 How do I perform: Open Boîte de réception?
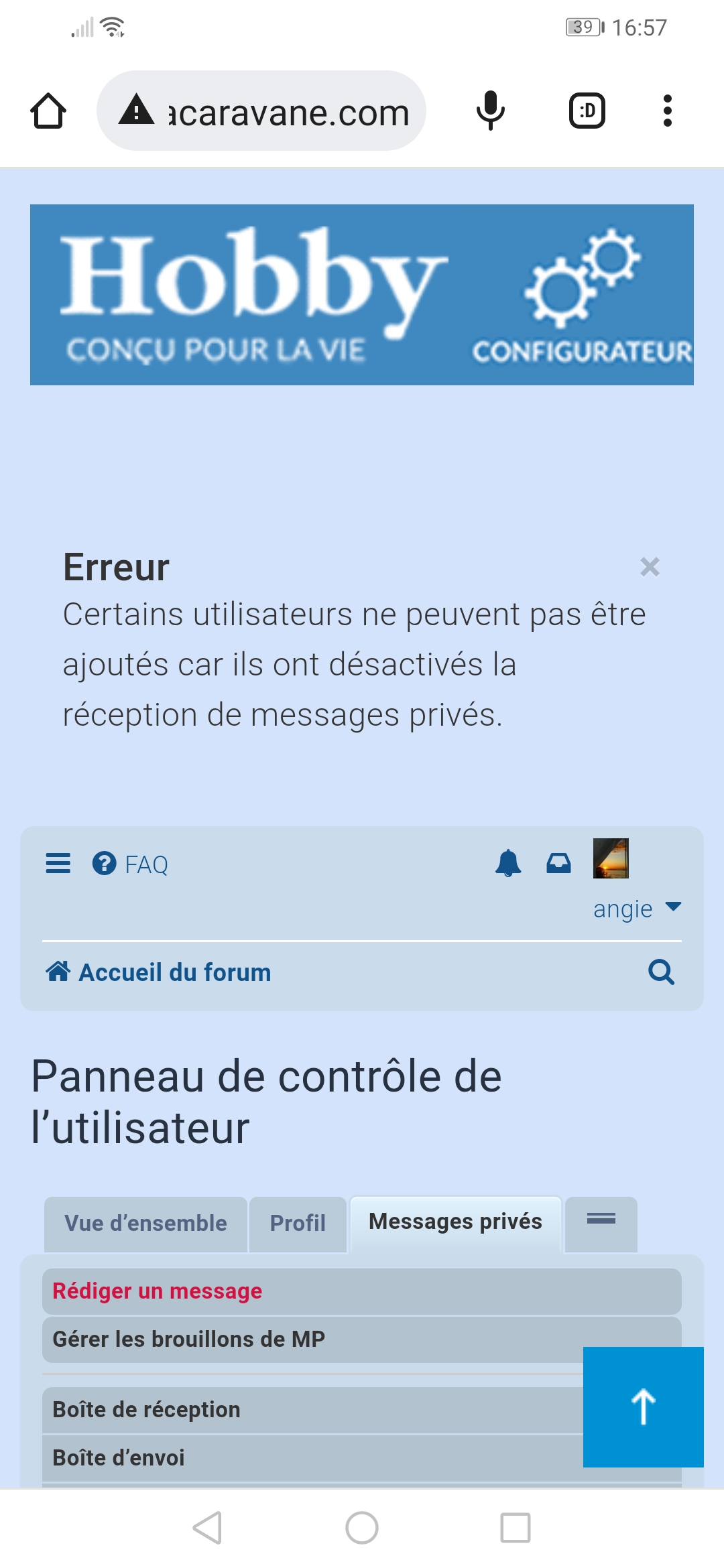click(147, 1409)
